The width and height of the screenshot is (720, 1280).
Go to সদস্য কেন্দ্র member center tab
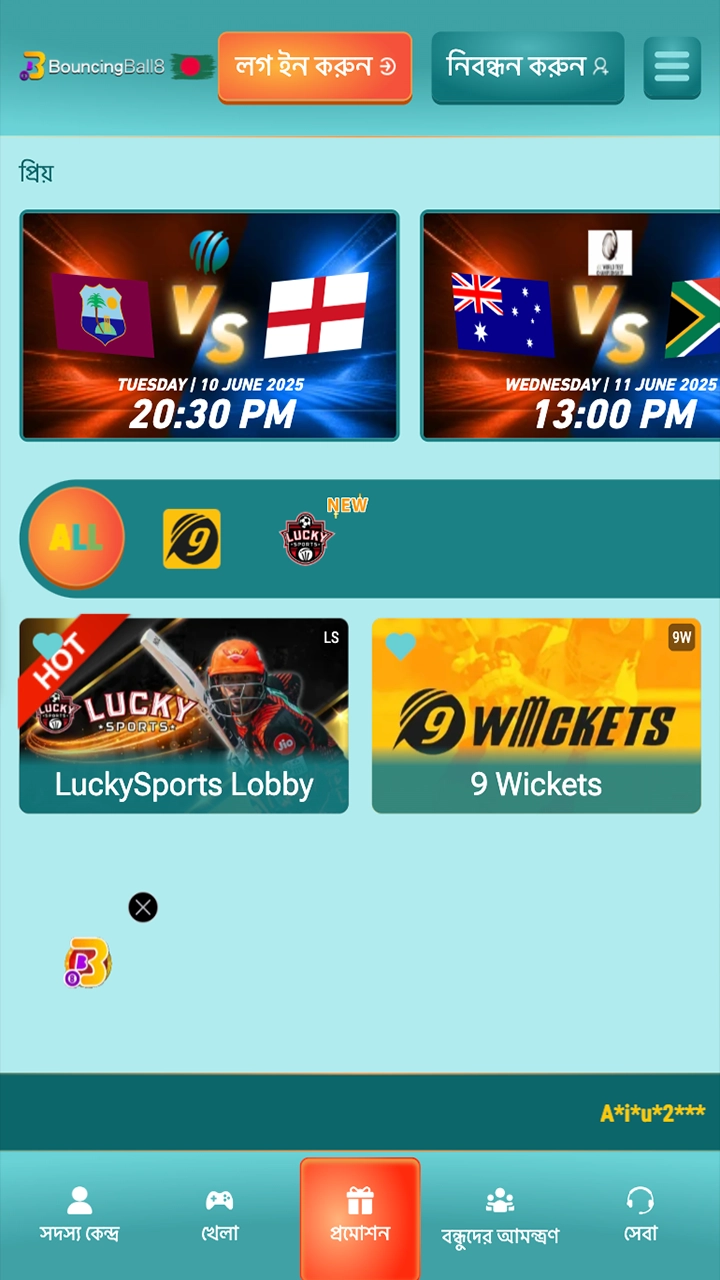(79, 1215)
